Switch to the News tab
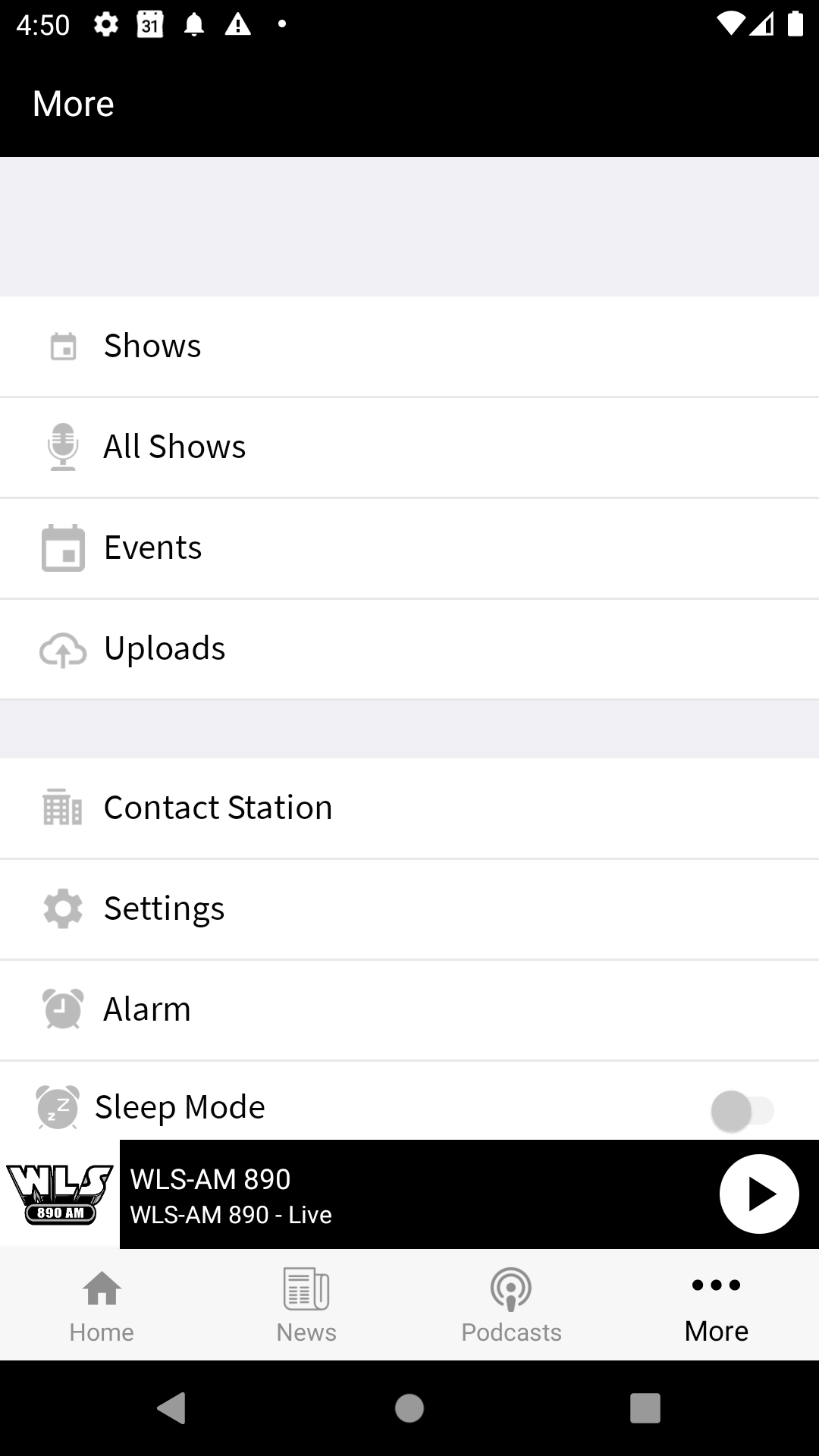This screenshot has height=1456, width=819. [x=307, y=1305]
